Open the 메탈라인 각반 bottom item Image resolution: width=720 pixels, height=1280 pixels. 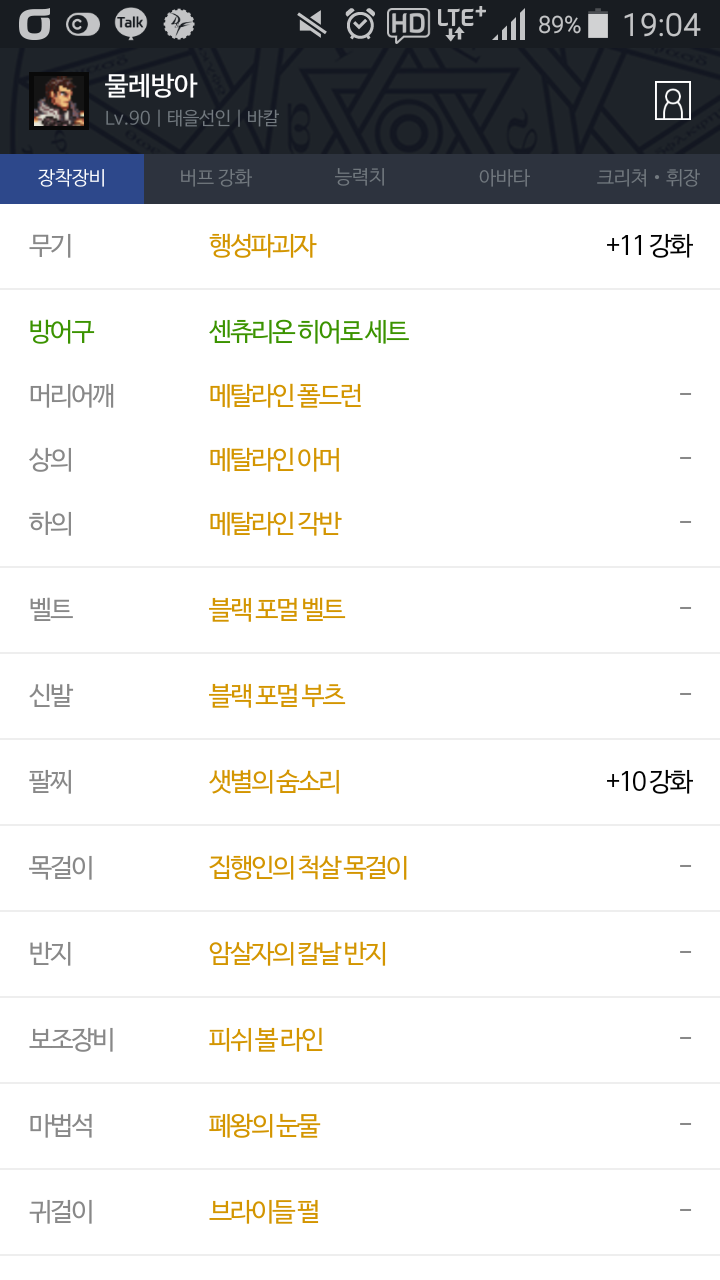click(x=275, y=523)
